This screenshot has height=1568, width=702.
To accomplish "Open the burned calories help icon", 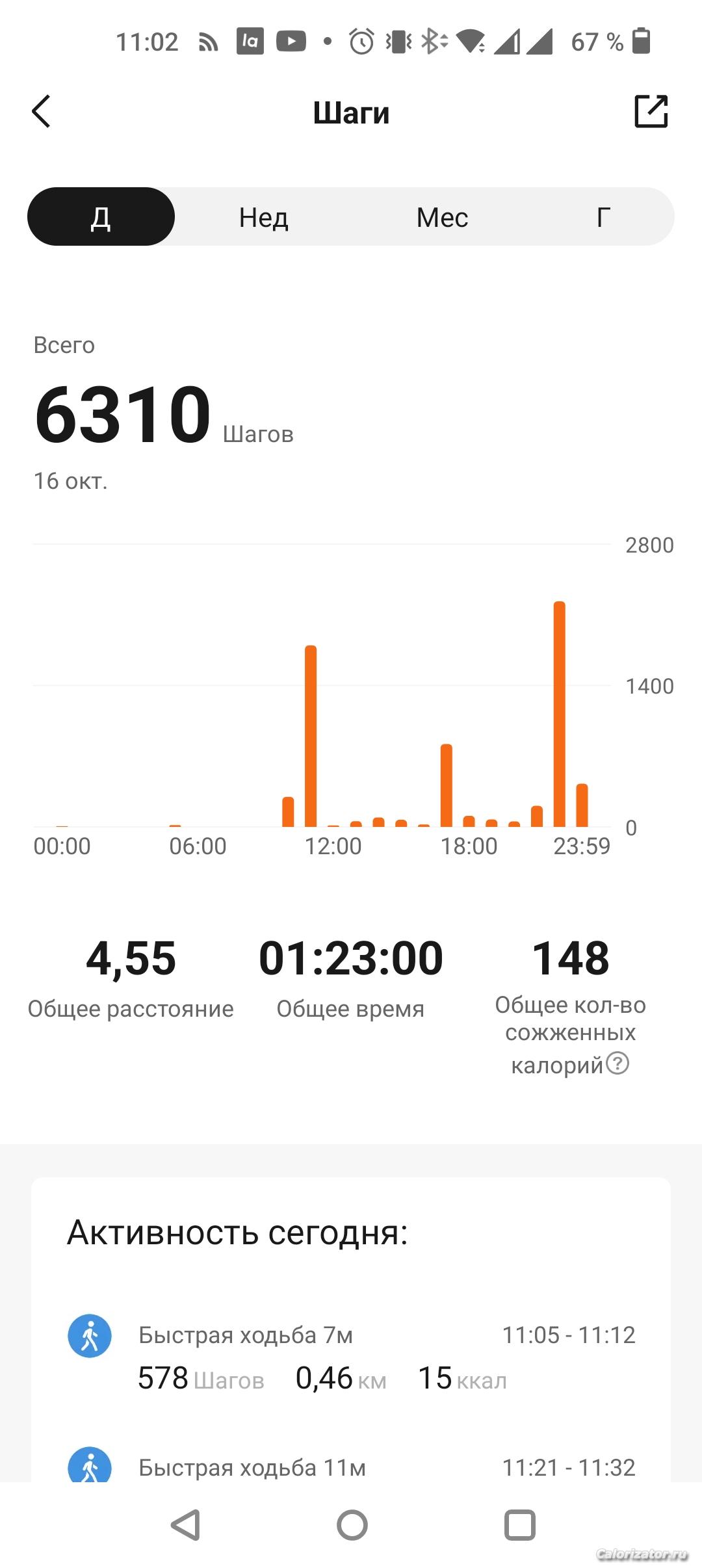I will tap(617, 1064).
